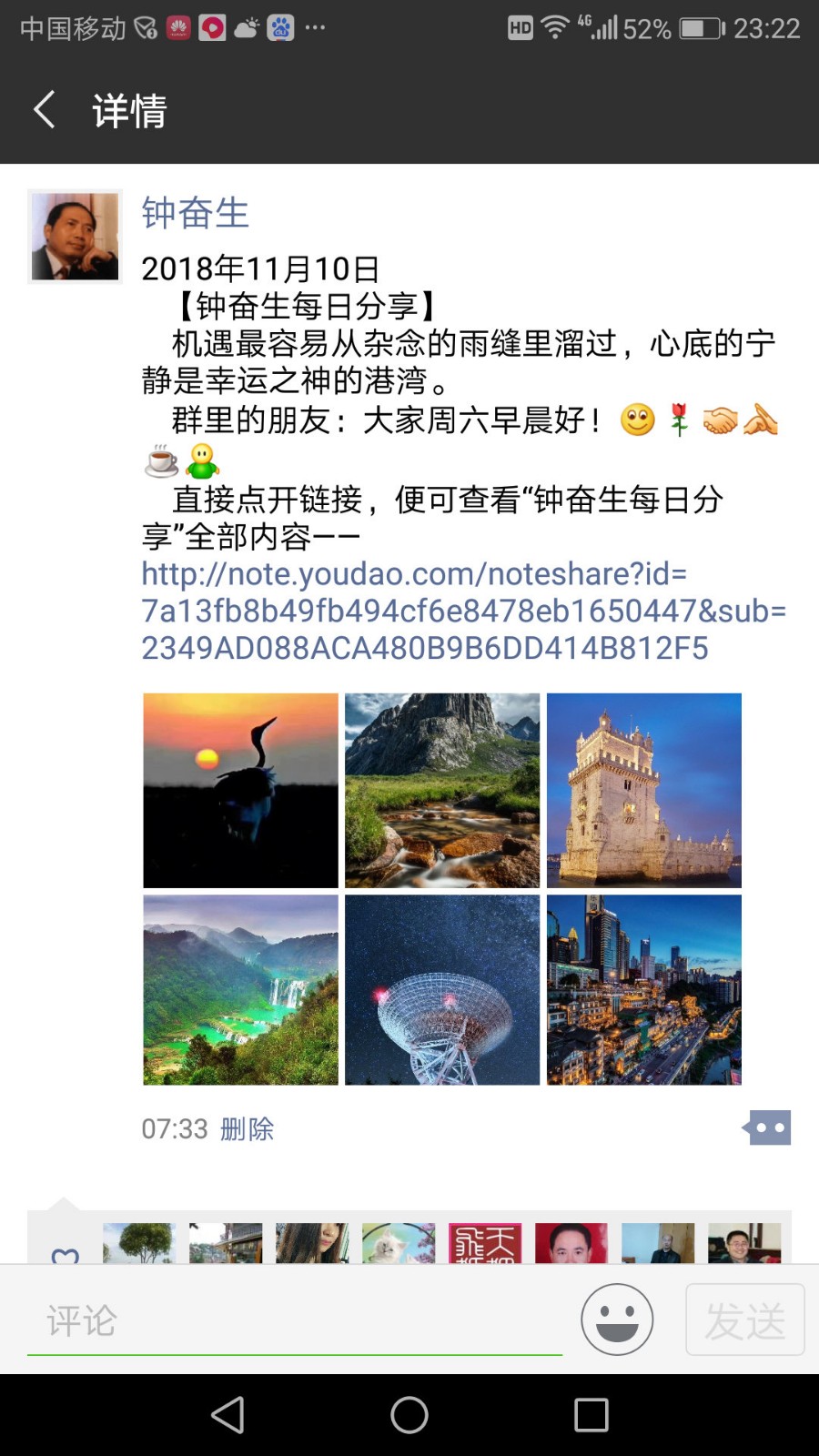The height and width of the screenshot is (1456, 819).
Task: Tap the system home button
Action: pos(409,1415)
